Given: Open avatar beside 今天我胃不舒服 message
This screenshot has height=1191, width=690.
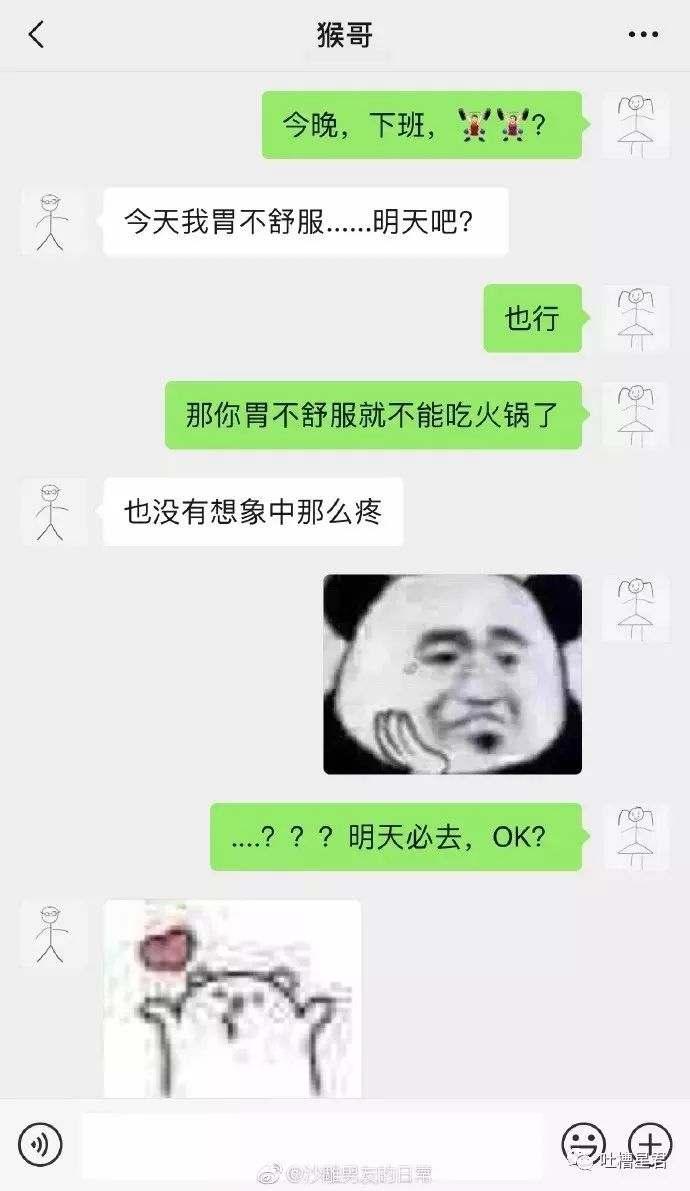Looking at the screenshot, I should click(52, 221).
